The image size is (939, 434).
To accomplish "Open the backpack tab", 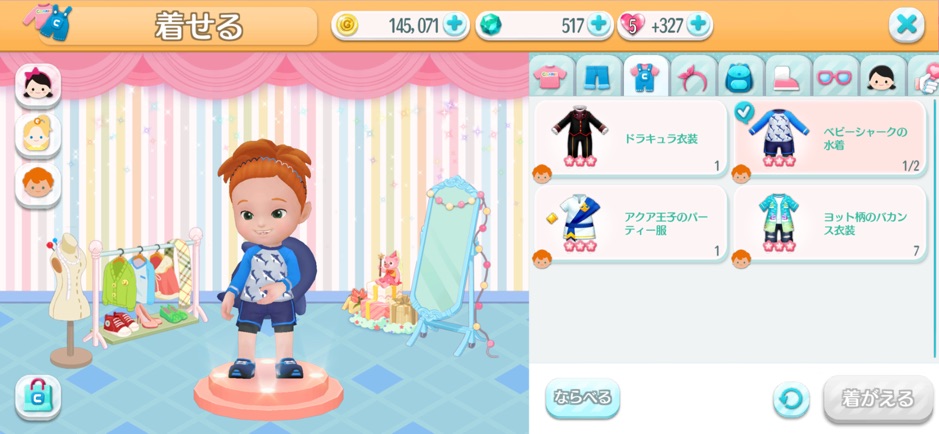I will click(x=740, y=77).
